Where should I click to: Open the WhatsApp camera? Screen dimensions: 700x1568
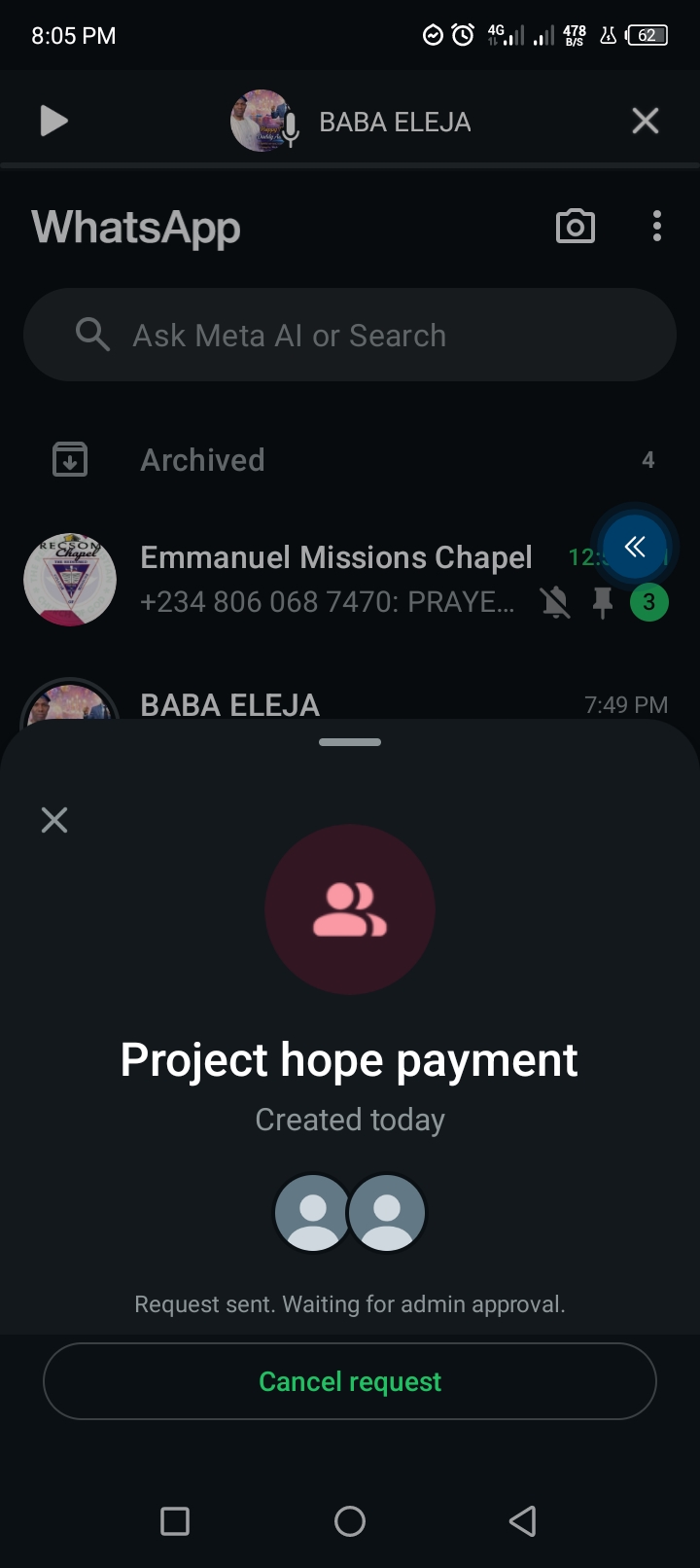pos(575,227)
